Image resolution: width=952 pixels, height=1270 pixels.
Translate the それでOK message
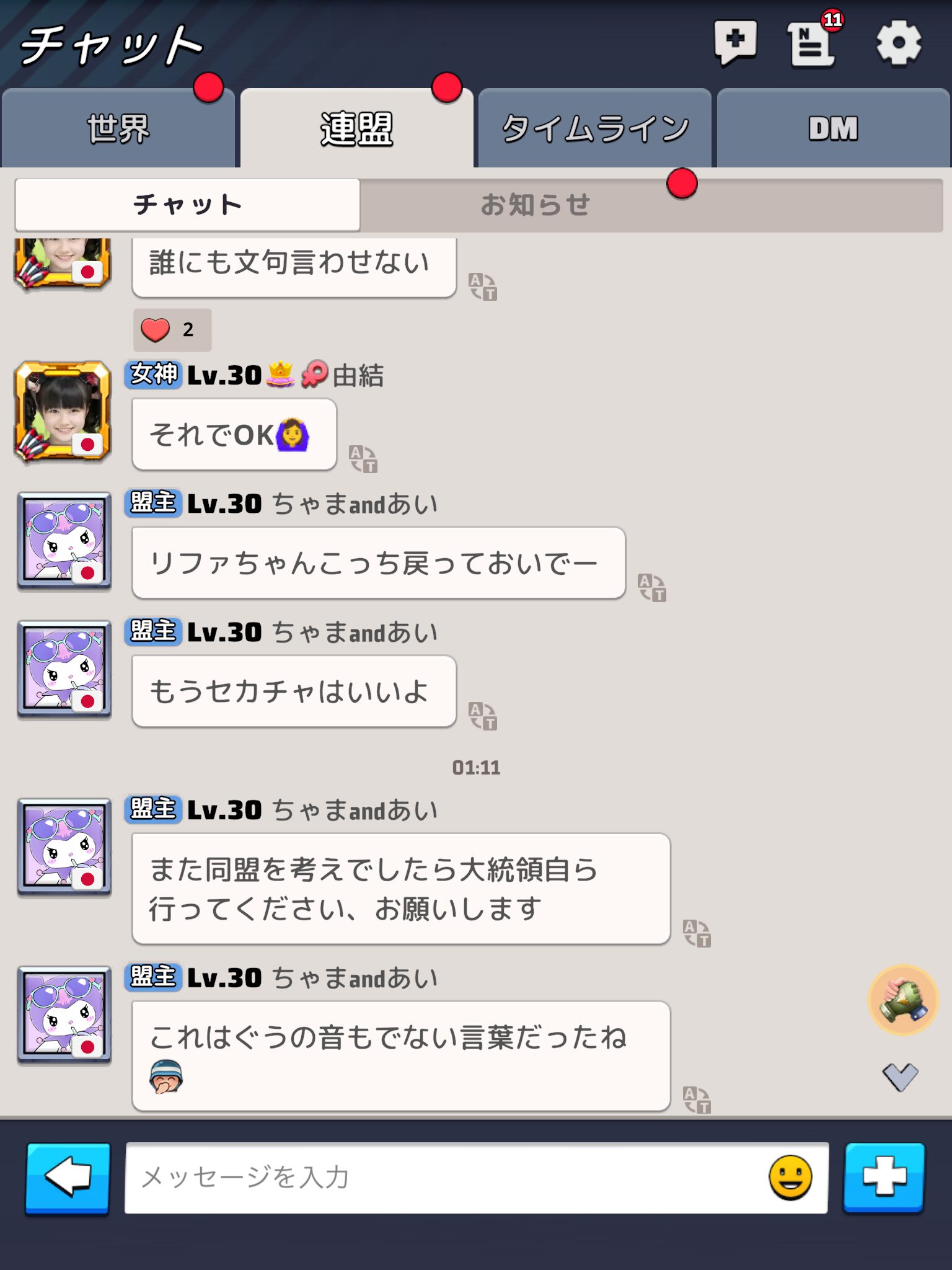coord(363,459)
